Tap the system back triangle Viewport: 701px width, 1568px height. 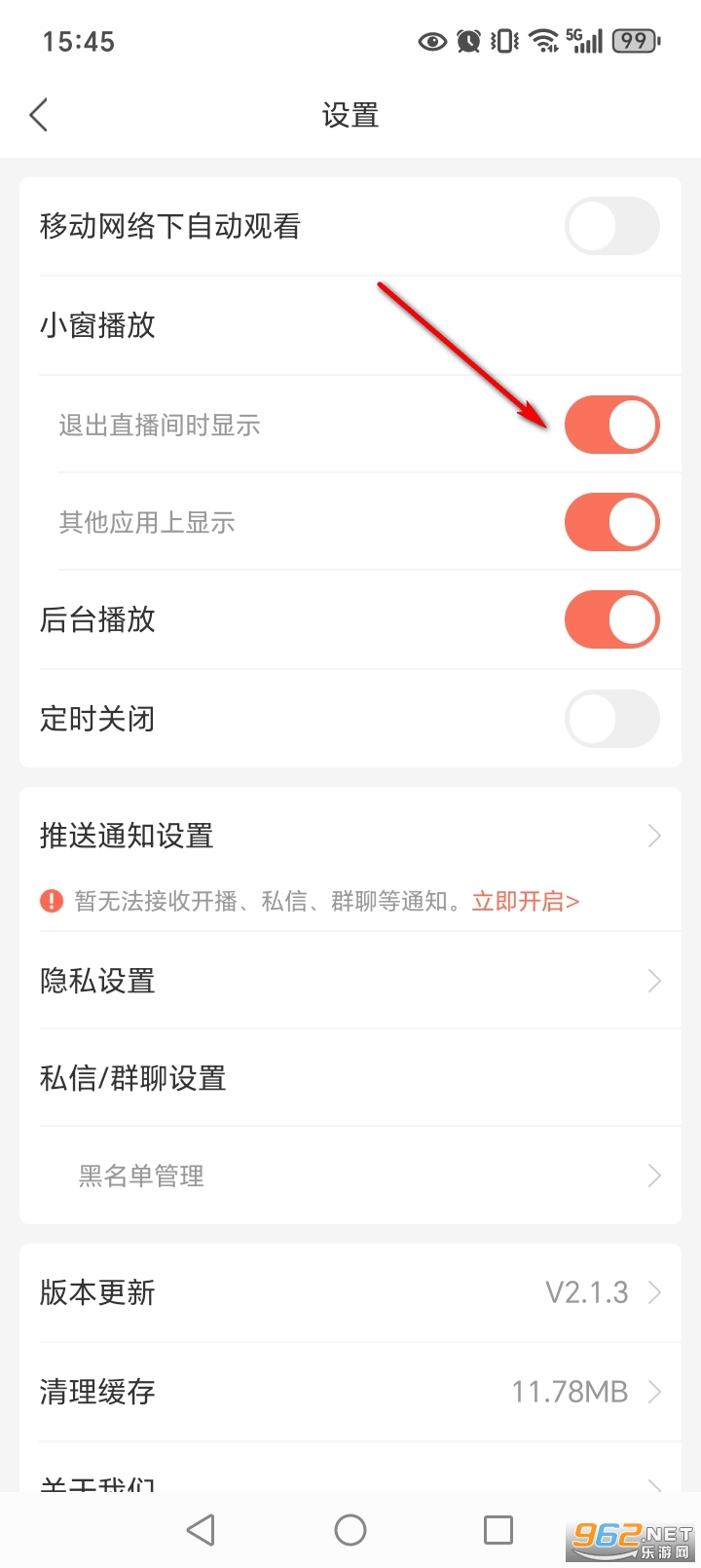201,1530
